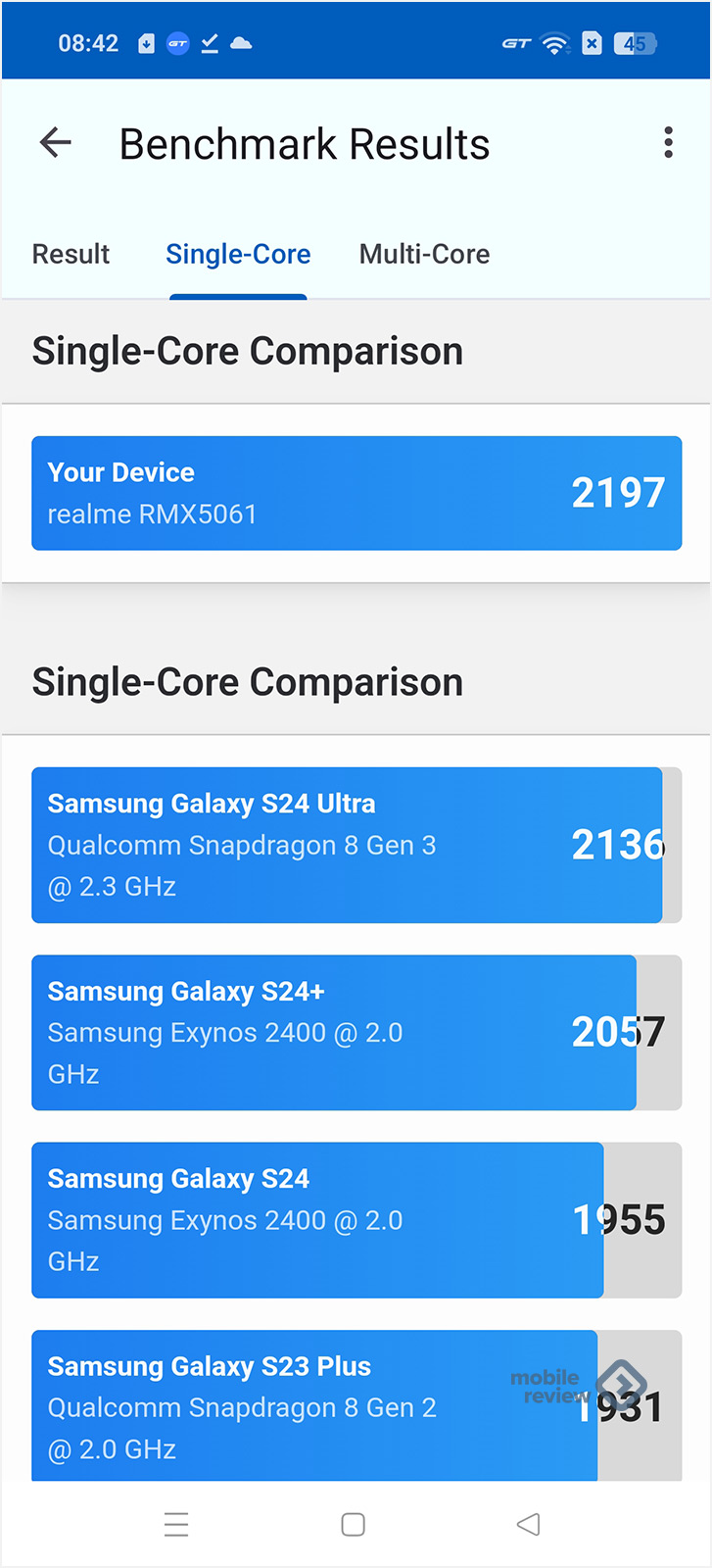Select the Single-Core tab
Viewport: 712px width, 1568px height.
click(x=238, y=254)
